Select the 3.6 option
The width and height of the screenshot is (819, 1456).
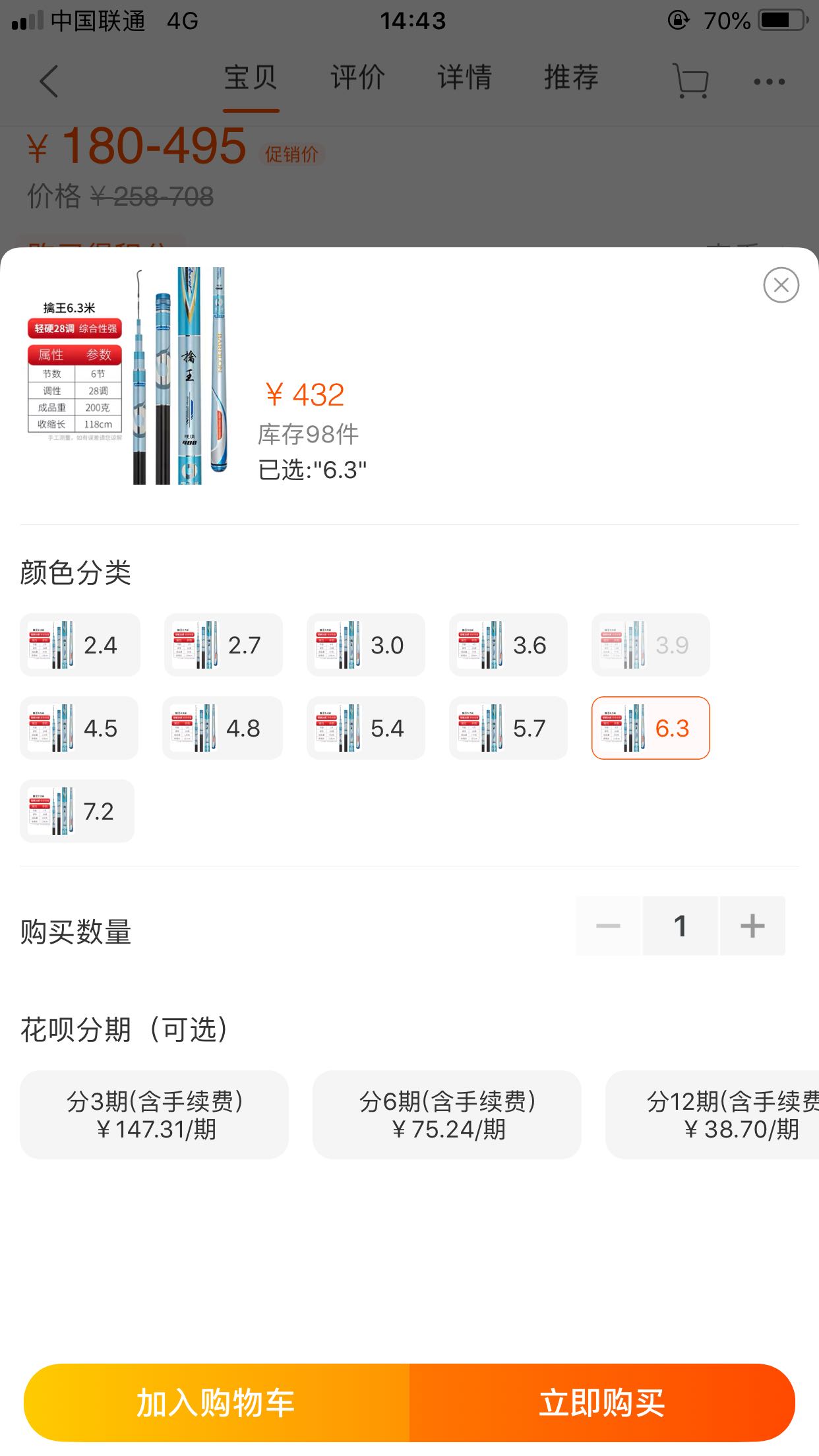click(508, 645)
